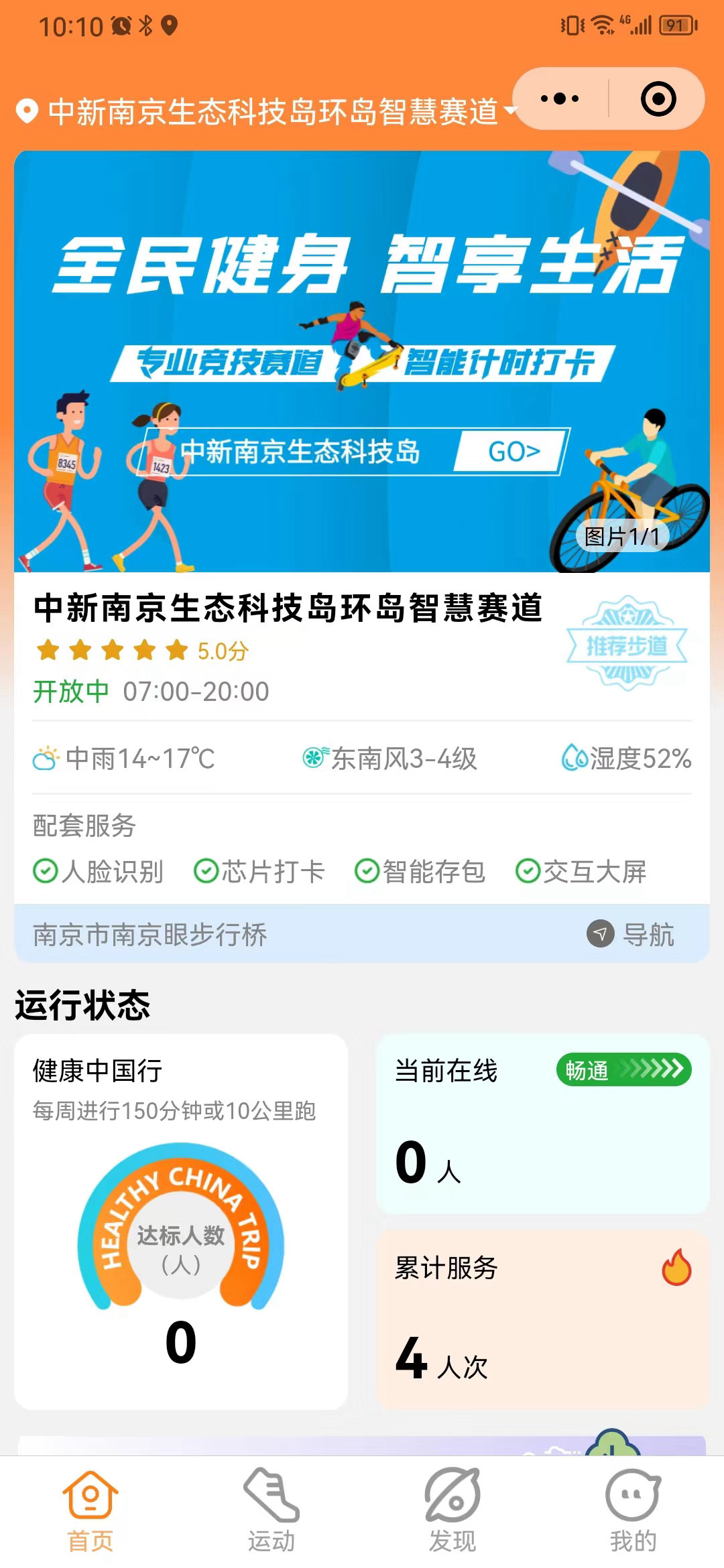Open the 健康中国行 card
The image size is (724, 1568).
point(181,1221)
